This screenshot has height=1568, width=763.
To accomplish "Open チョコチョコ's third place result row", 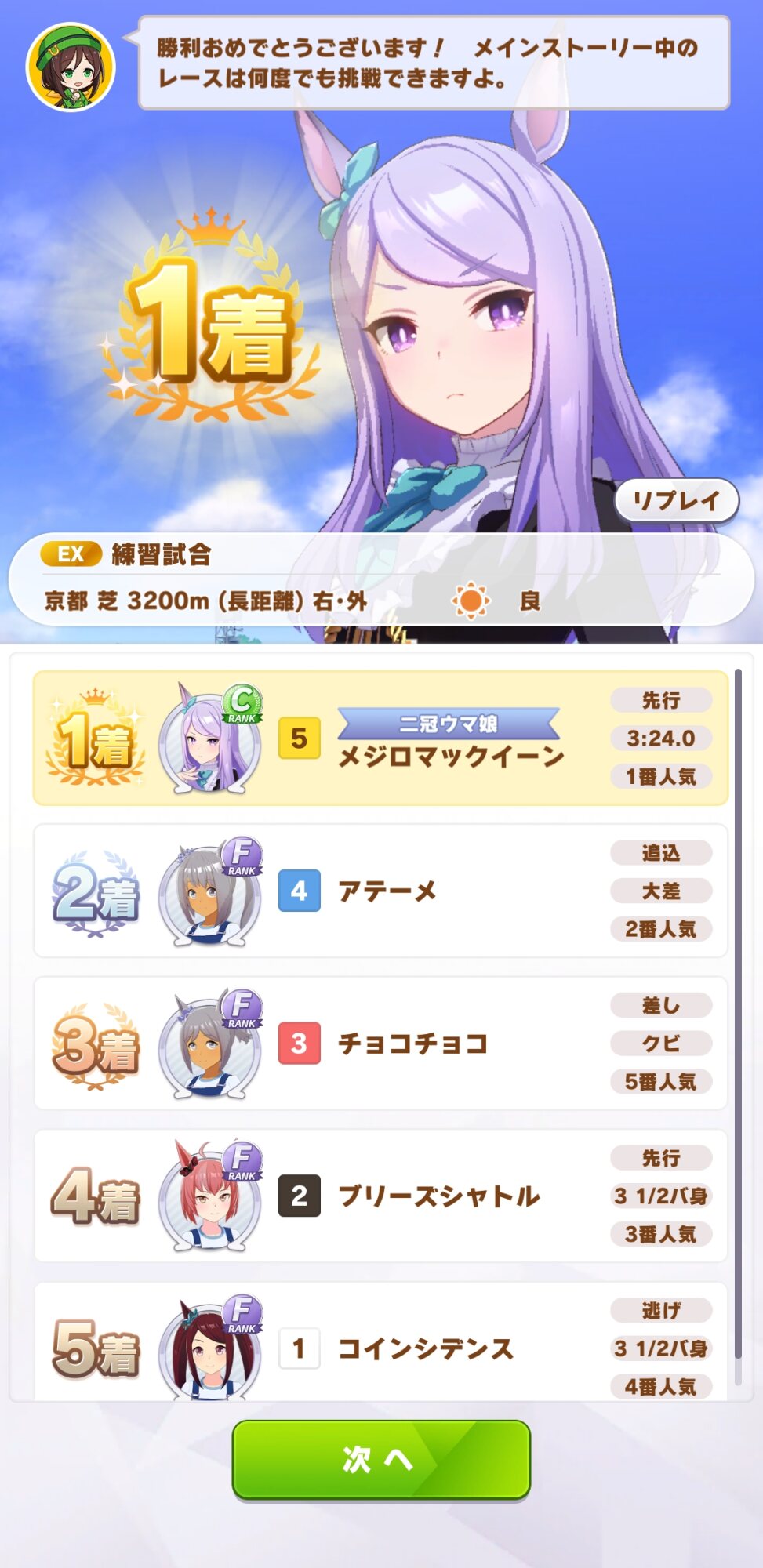I will (380, 1043).
